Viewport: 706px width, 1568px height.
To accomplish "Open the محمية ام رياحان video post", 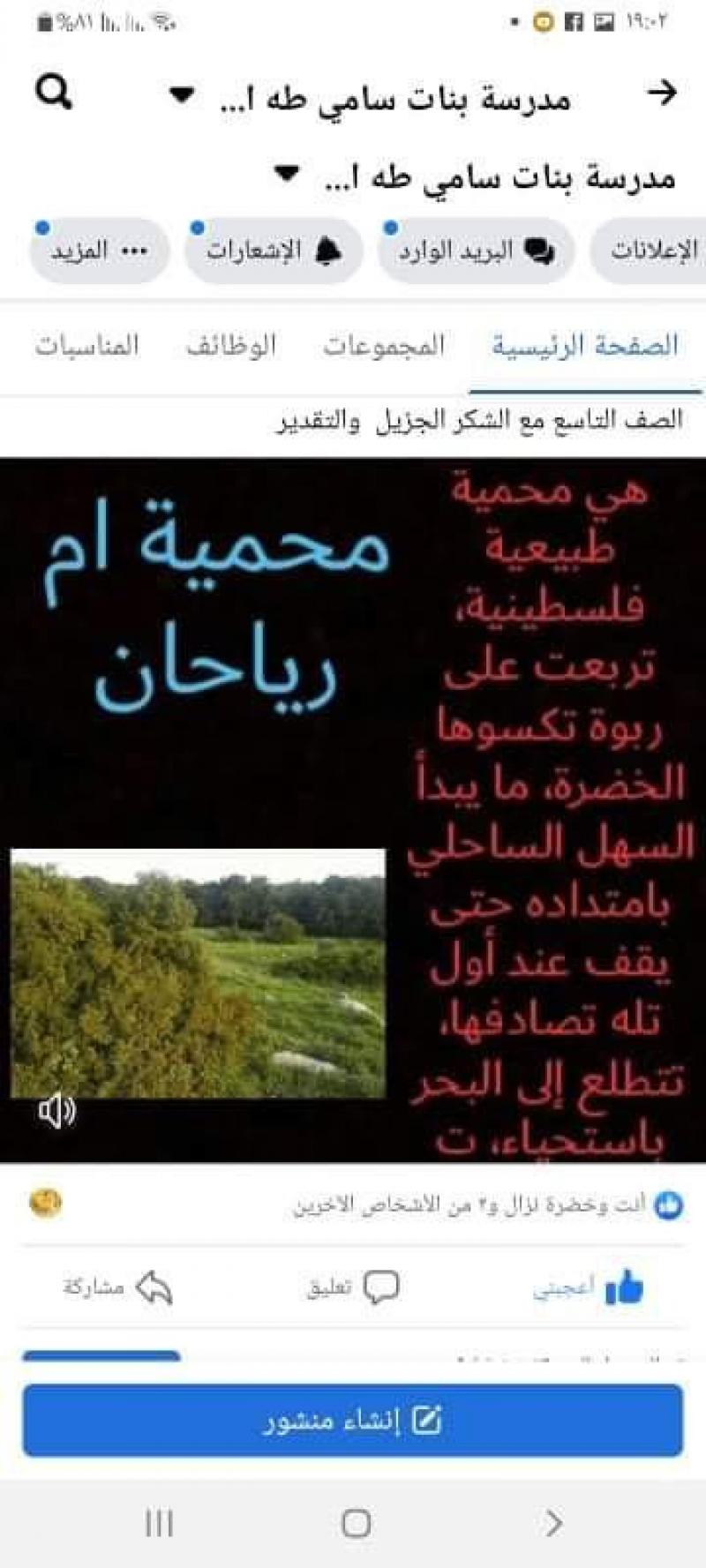I will click(353, 809).
